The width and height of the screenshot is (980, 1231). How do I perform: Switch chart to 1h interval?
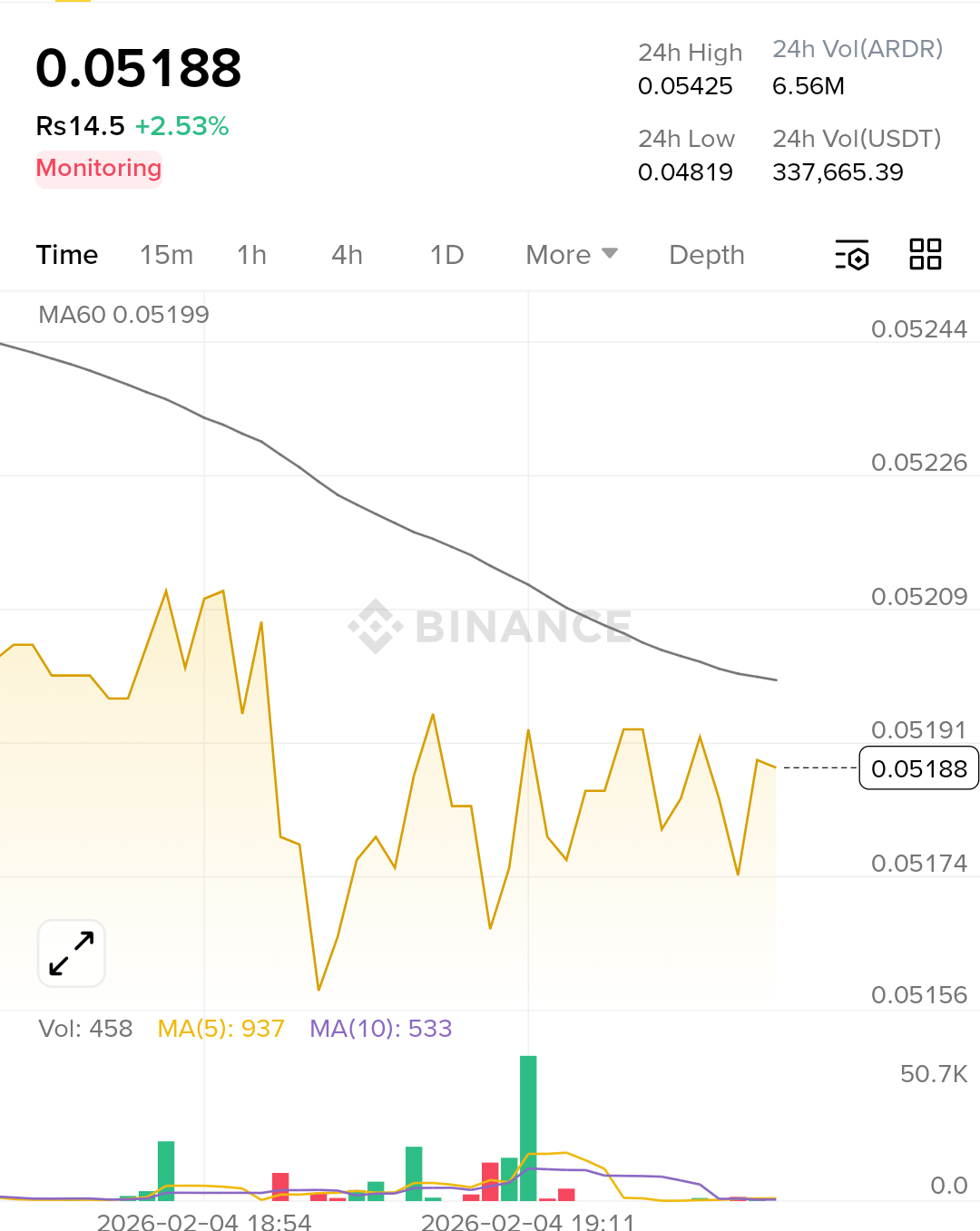point(251,255)
